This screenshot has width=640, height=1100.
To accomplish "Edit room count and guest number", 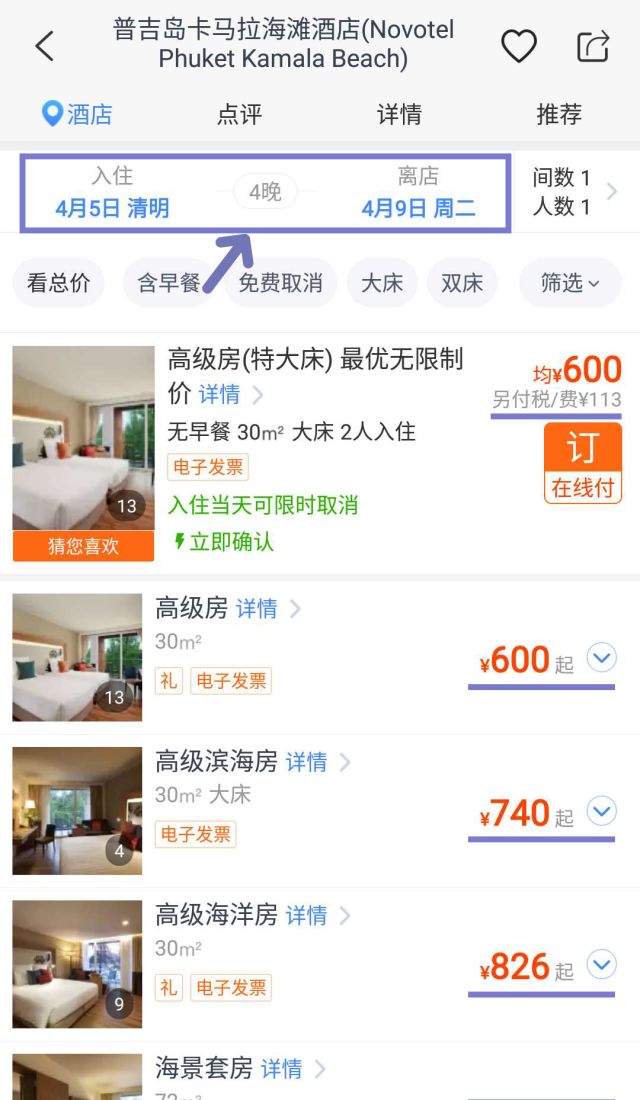I will (574, 192).
